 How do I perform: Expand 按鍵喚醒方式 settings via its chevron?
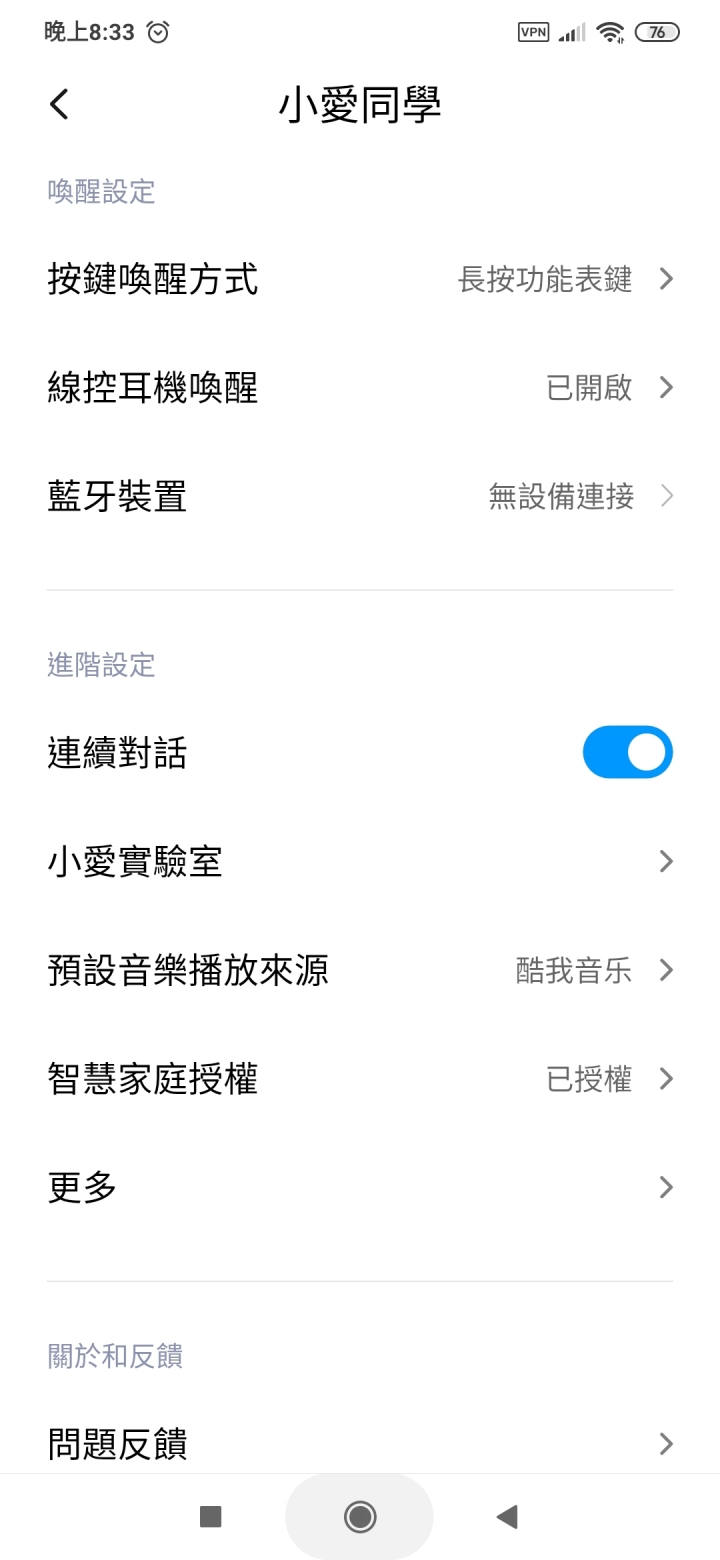(665, 279)
